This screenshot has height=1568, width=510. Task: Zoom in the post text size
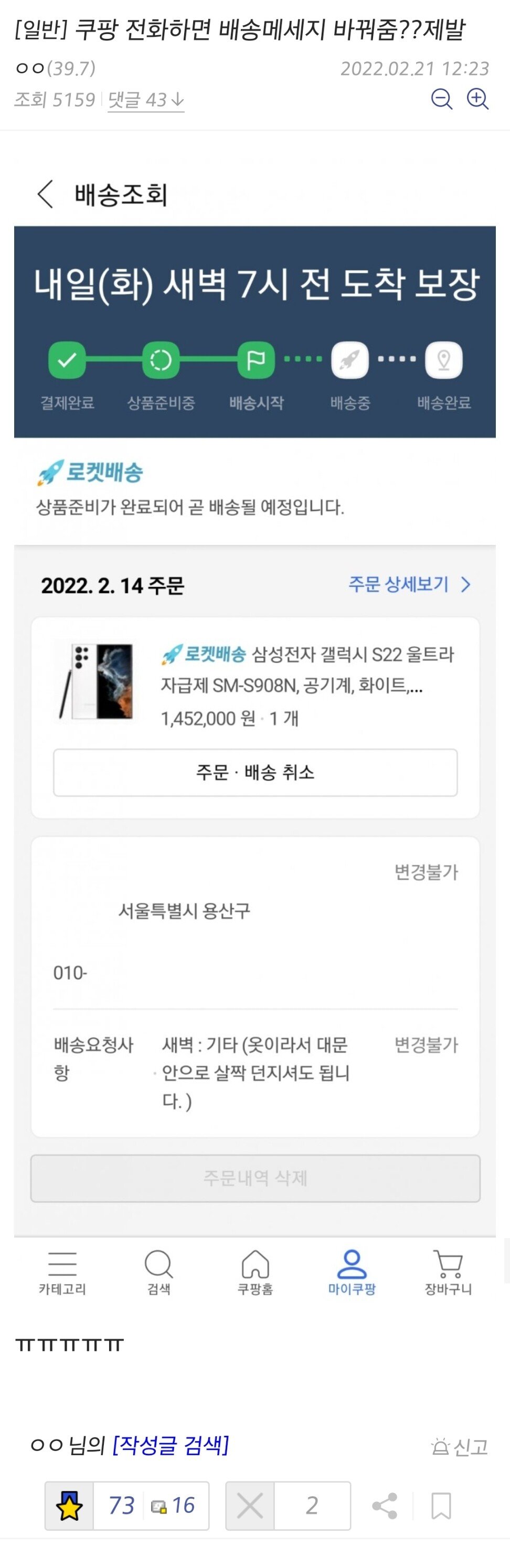478,99
